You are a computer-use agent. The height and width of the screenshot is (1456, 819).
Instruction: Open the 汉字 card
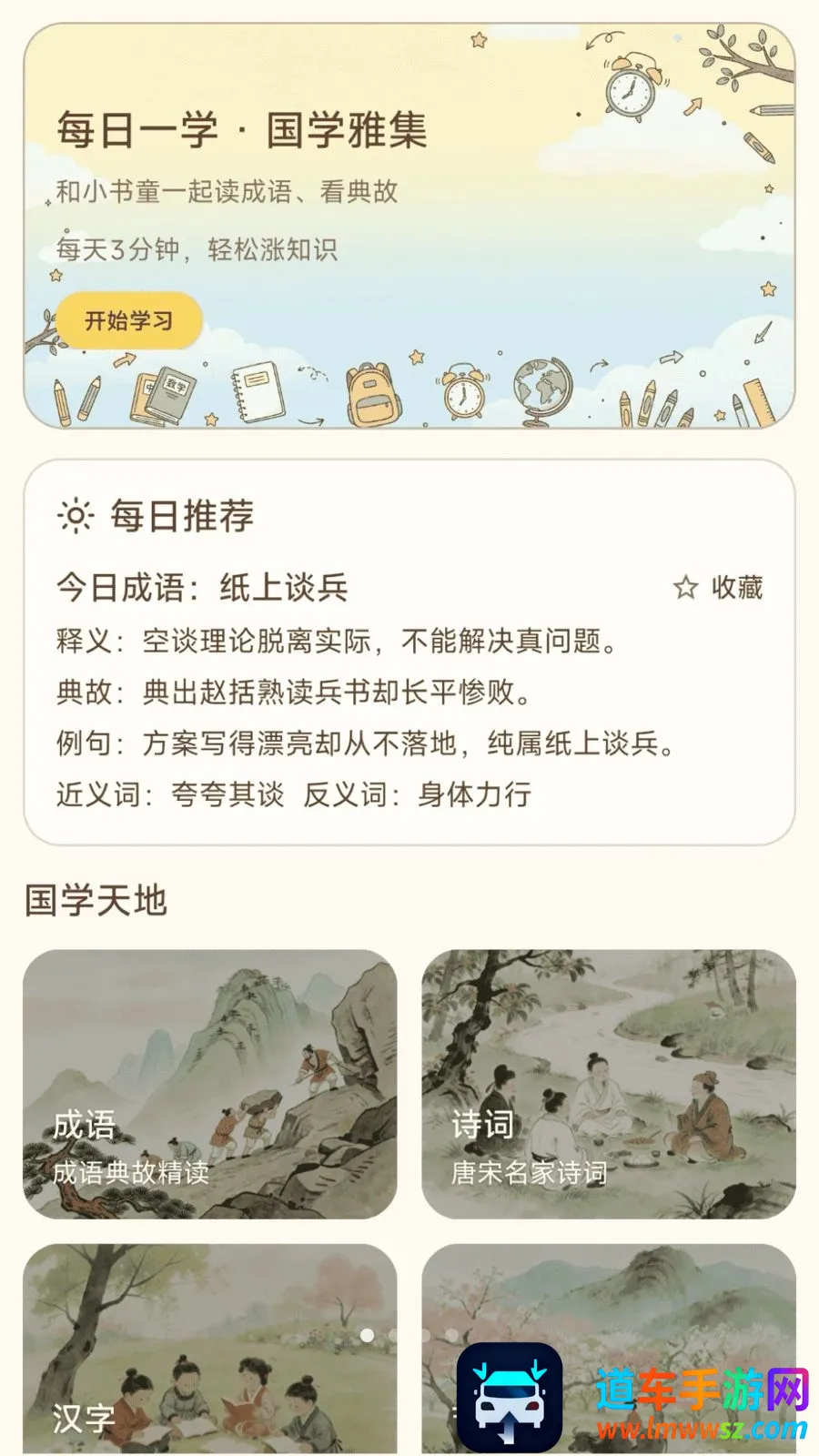click(210, 1349)
